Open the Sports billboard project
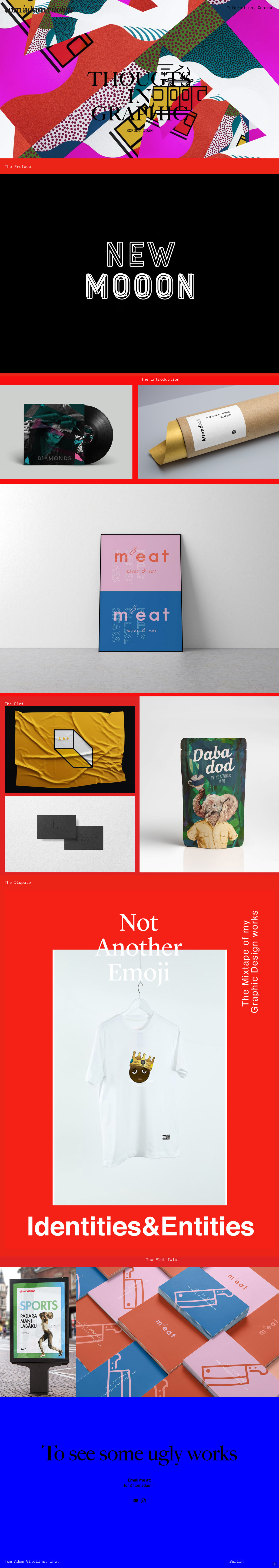Screen dimensions: 279x1568 (x=38, y=1331)
